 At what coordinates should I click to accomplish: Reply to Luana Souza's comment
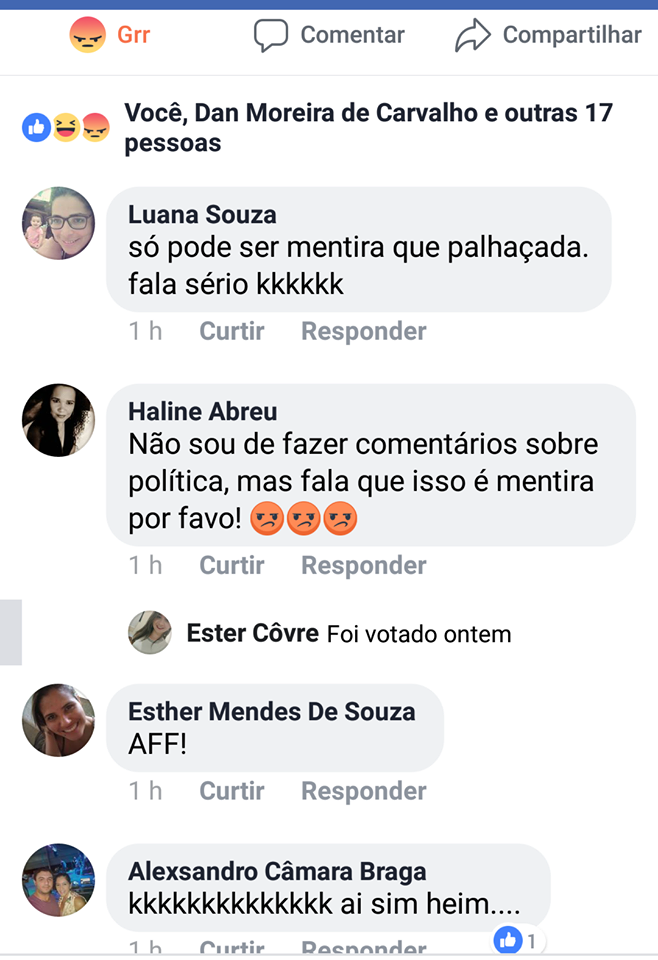point(363,331)
